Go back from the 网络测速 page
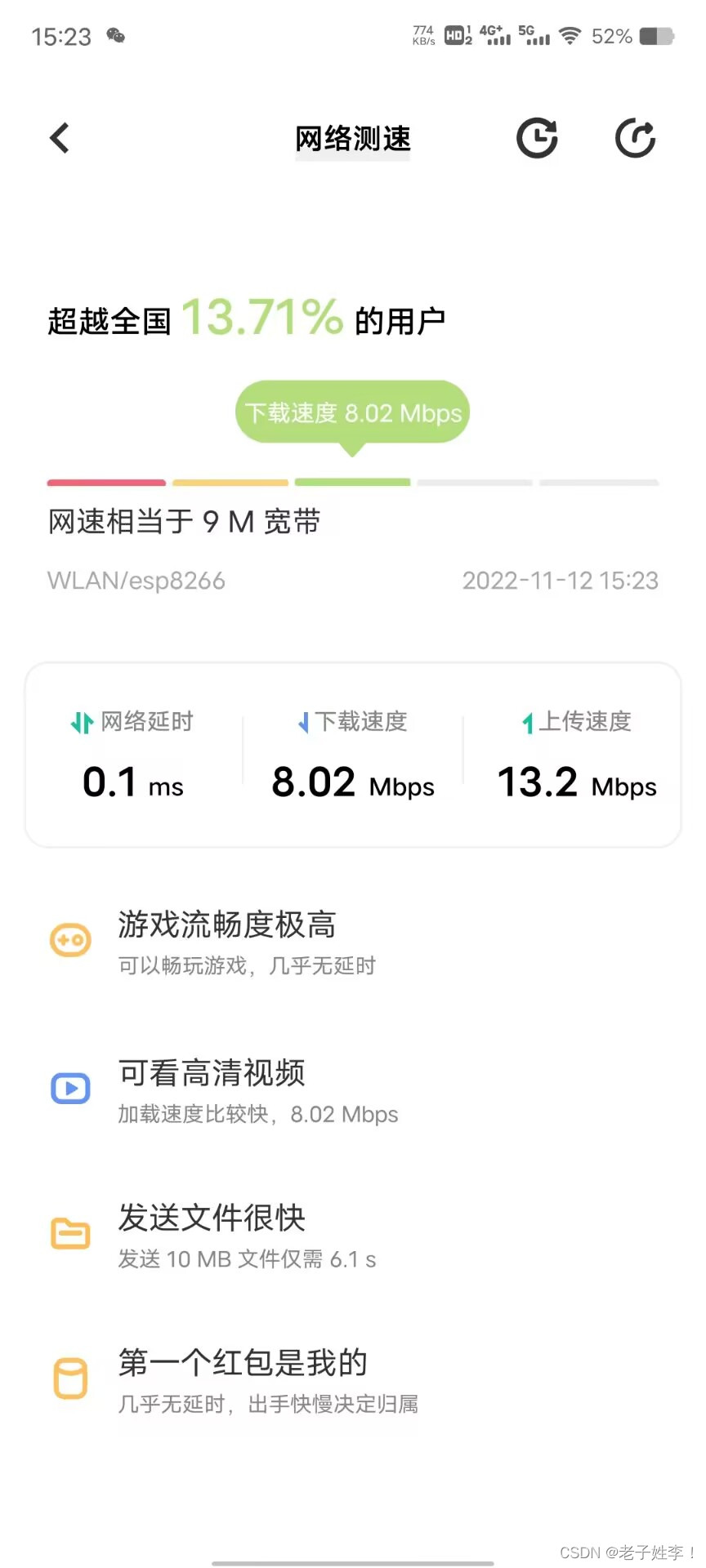Screen dimensions: 706x1568 60,138
